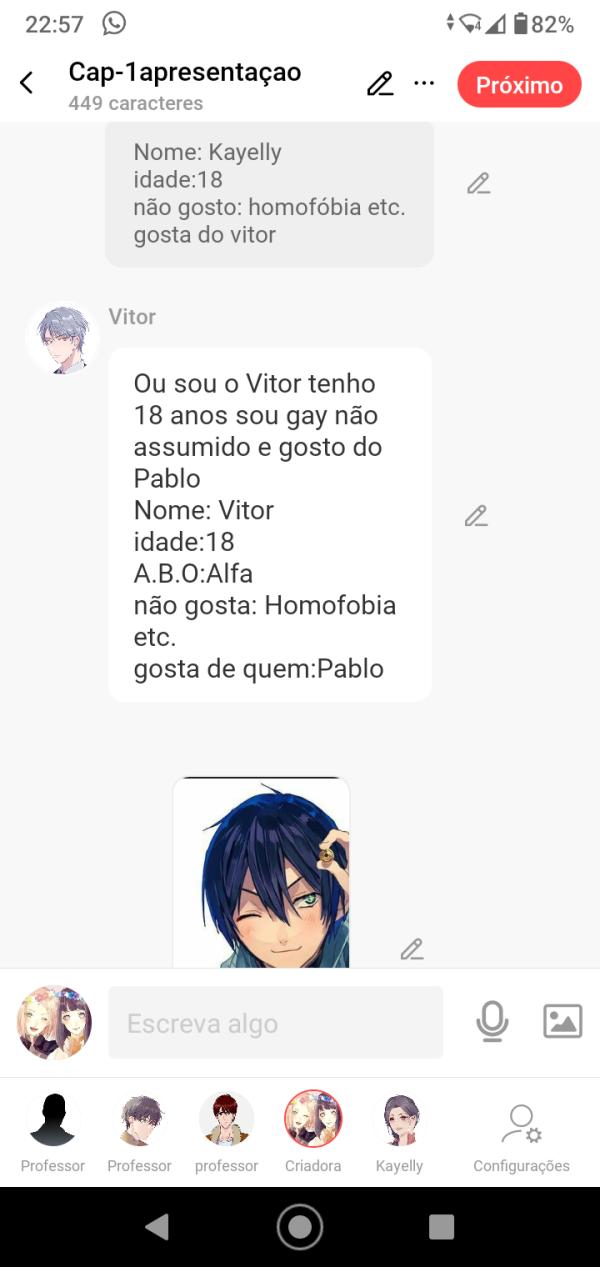Insert a picture using the image icon
The width and height of the screenshot is (600, 1267).
562,1021
